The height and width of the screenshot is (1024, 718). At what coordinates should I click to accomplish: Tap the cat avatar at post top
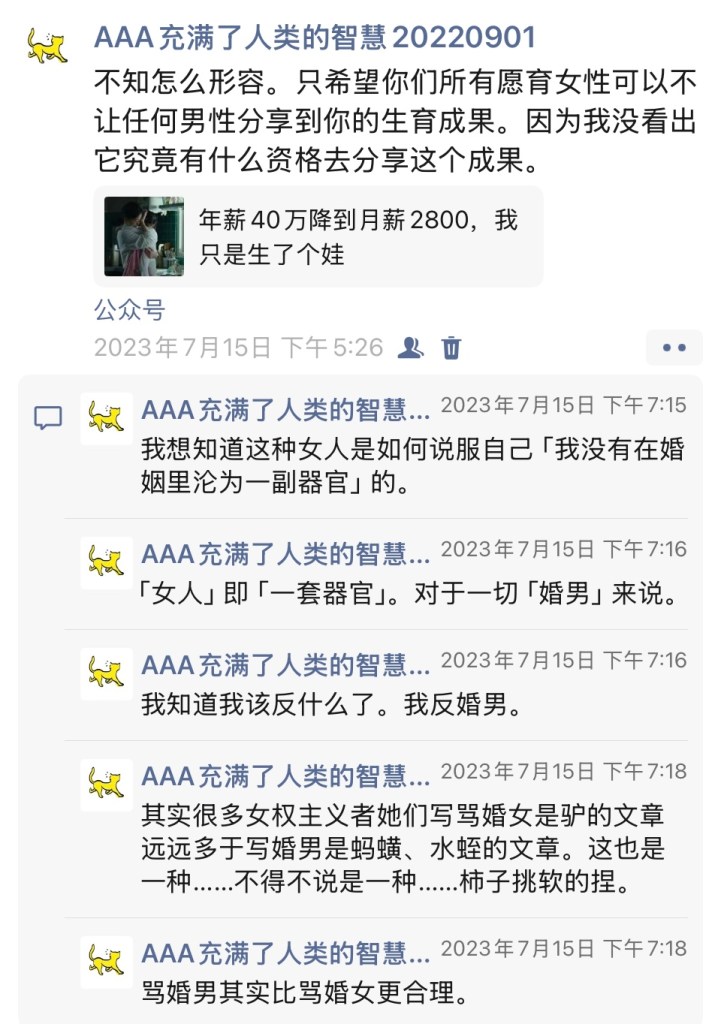coord(47,45)
